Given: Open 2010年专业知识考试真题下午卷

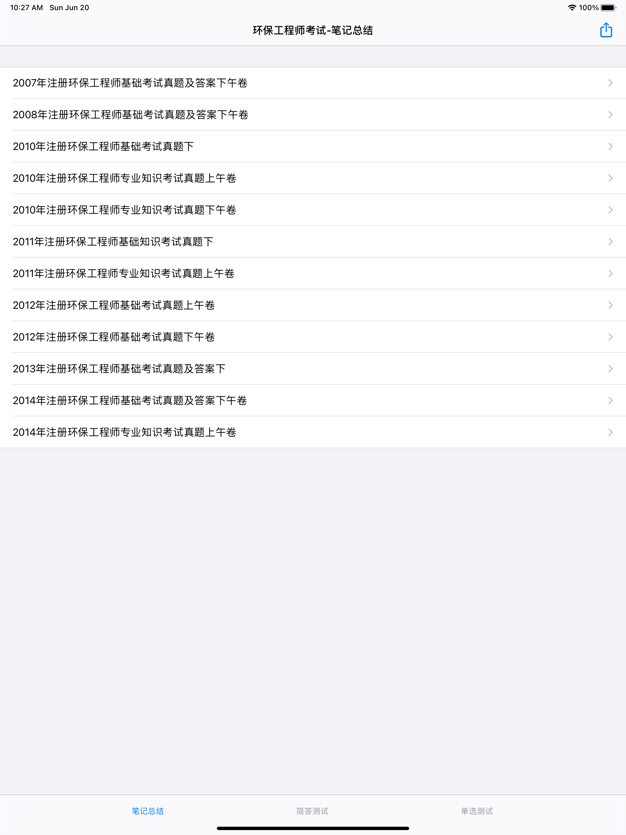Looking at the screenshot, I should pos(313,210).
